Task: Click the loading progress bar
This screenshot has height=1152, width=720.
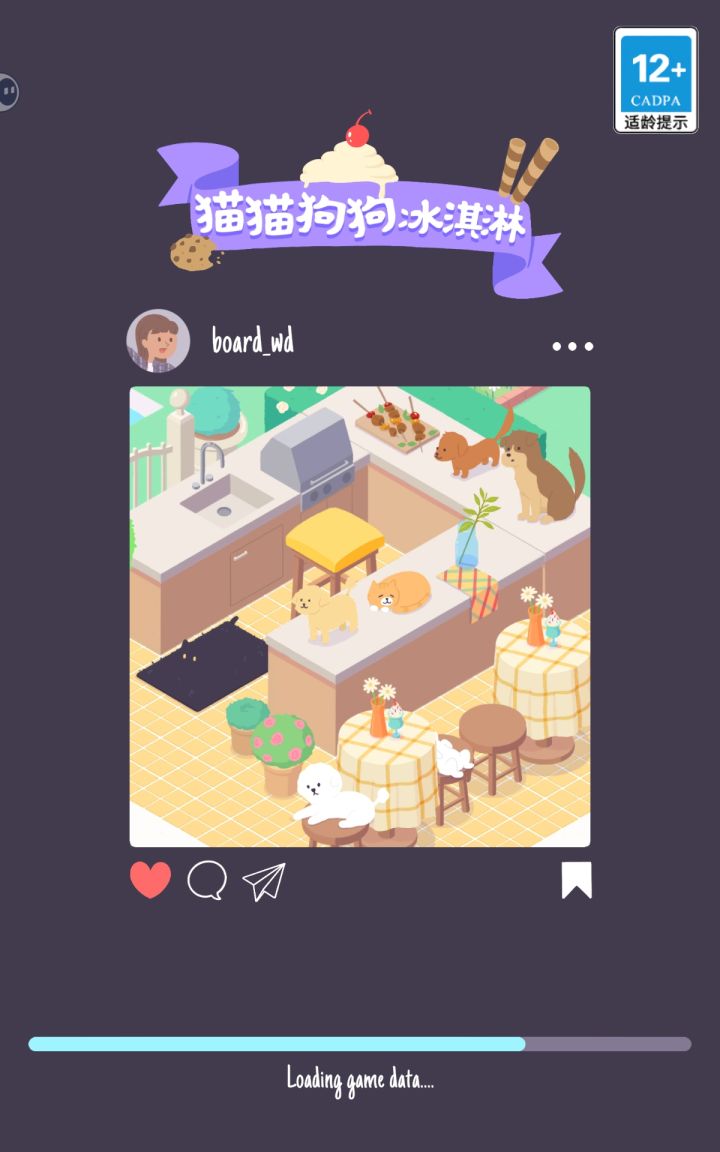Action: click(360, 1043)
